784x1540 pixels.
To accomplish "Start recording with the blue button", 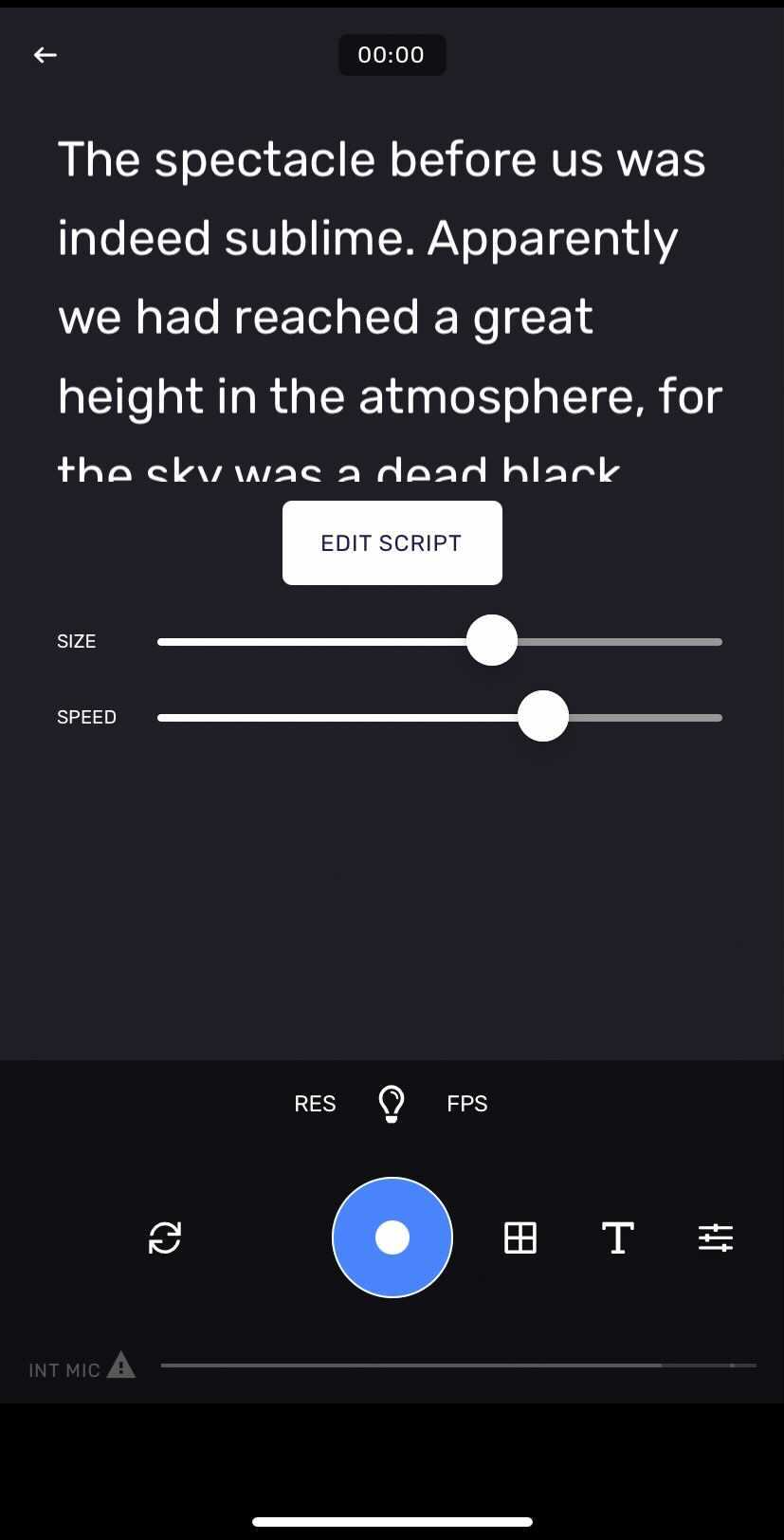I will (x=392, y=1237).
